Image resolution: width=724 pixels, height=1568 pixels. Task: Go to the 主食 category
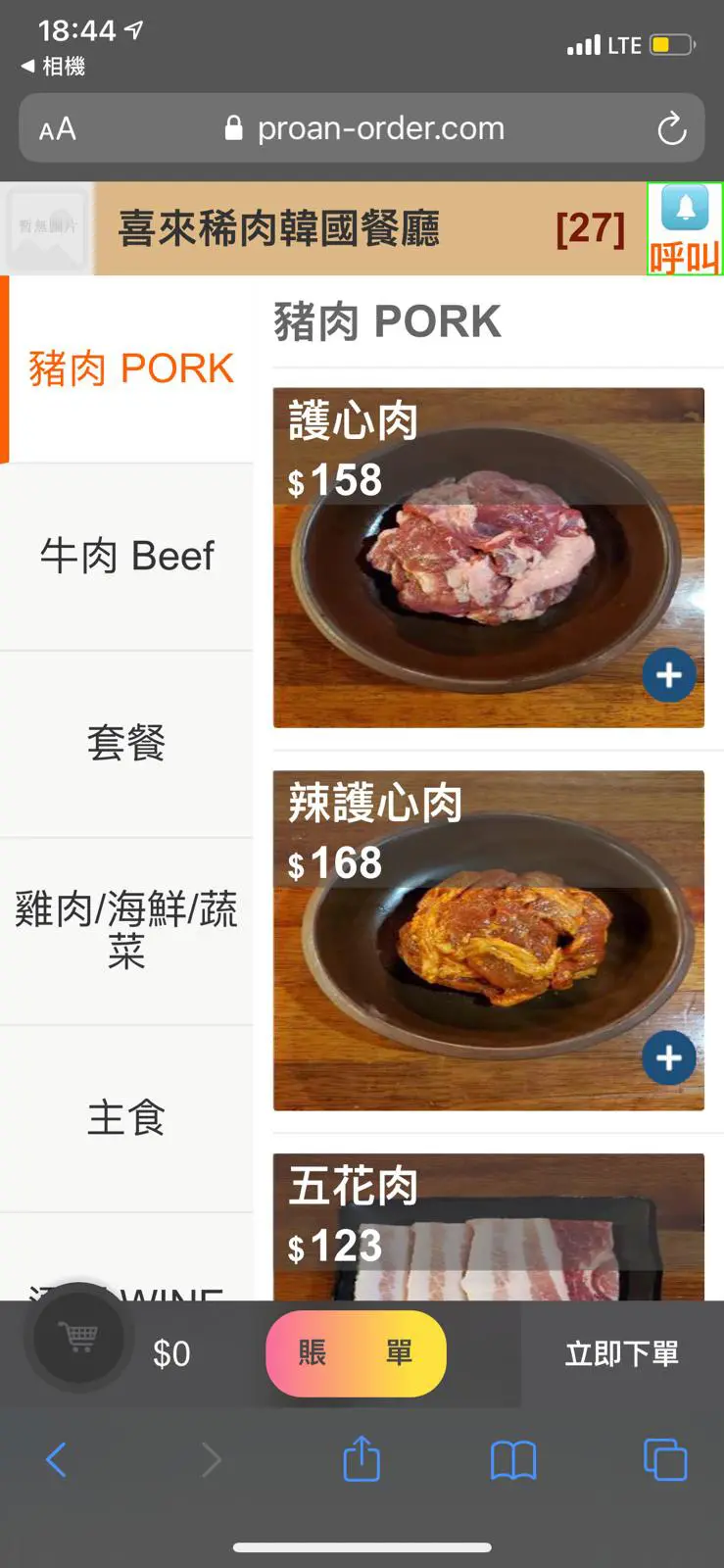tap(126, 1117)
